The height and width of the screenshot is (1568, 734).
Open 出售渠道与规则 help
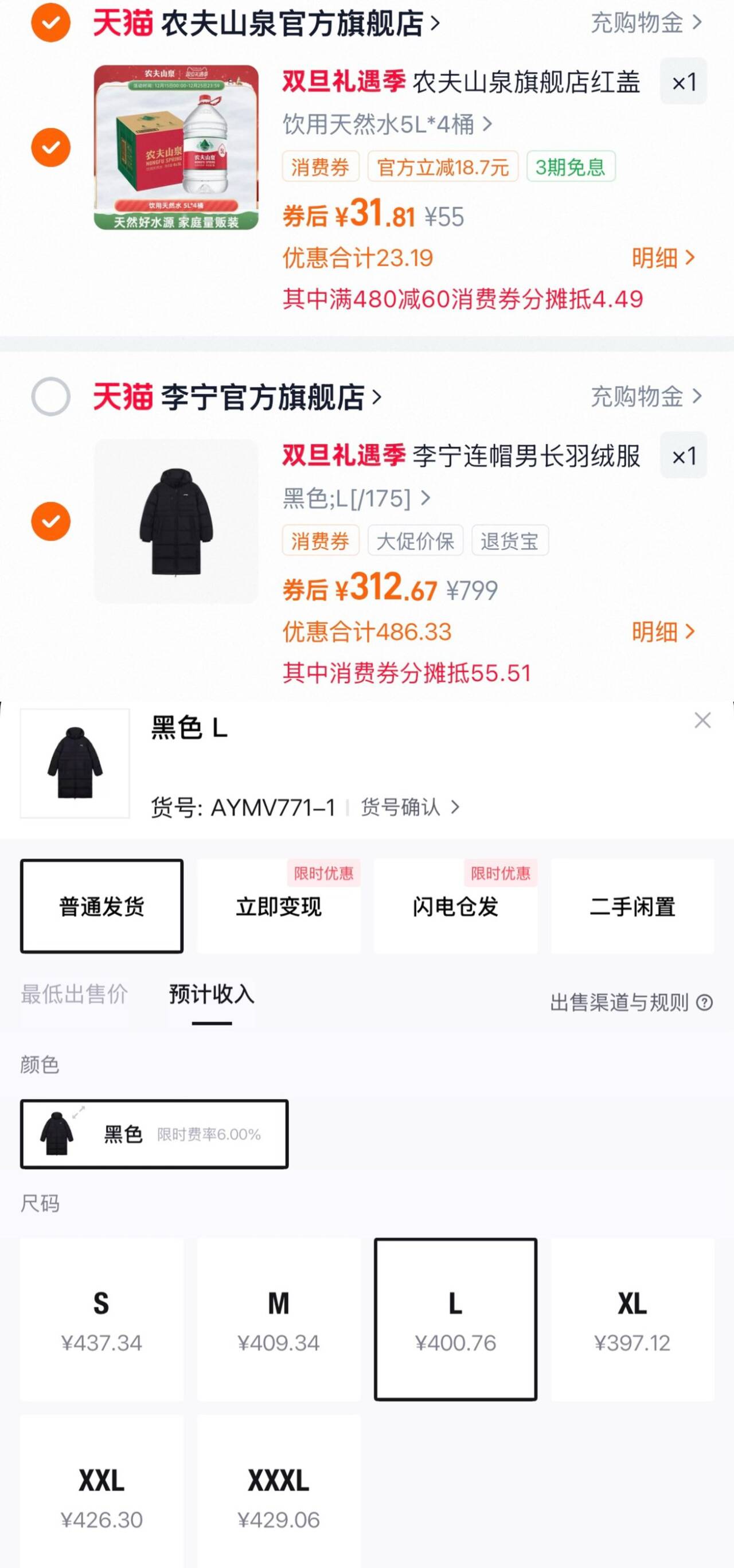pyautogui.click(x=631, y=1003)
